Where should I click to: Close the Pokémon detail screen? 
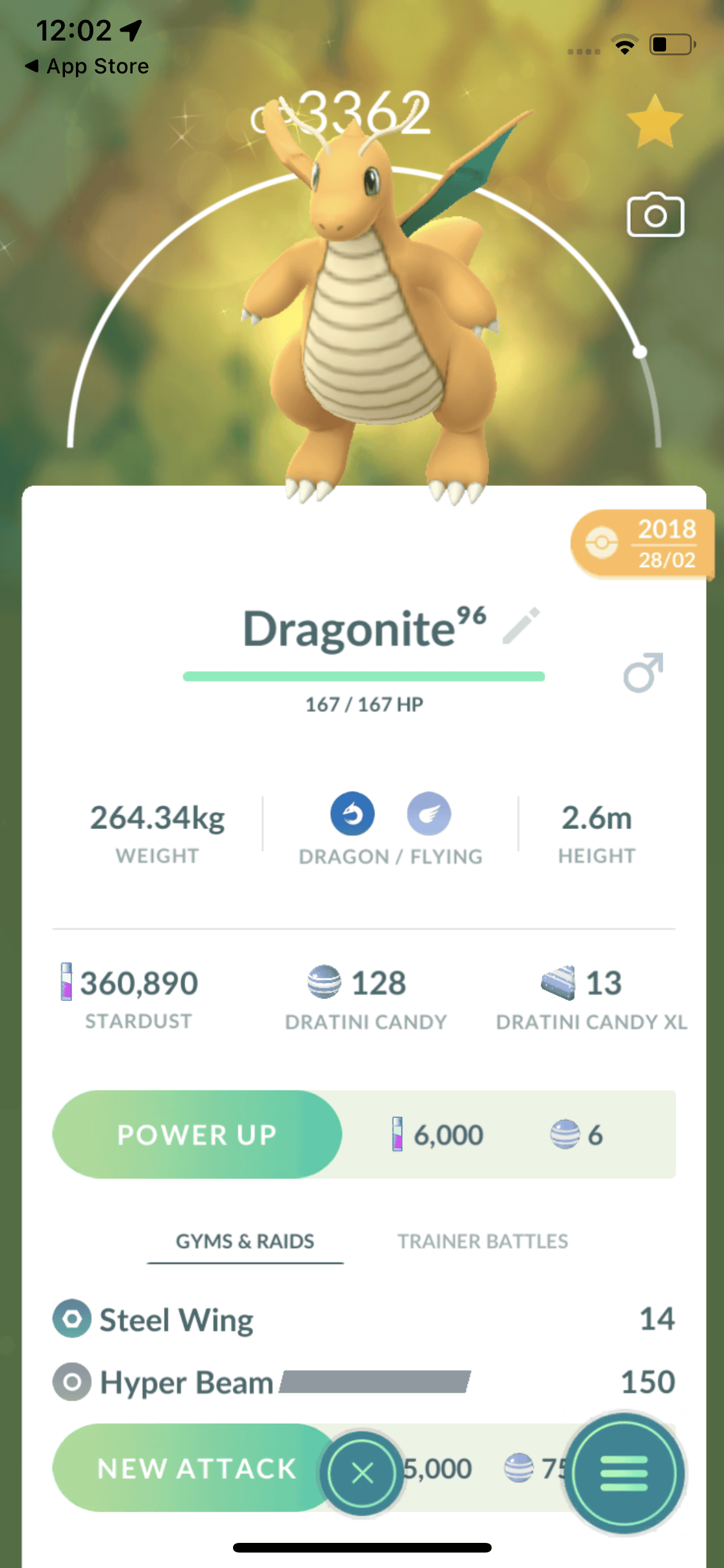[x=362, y=1473]
